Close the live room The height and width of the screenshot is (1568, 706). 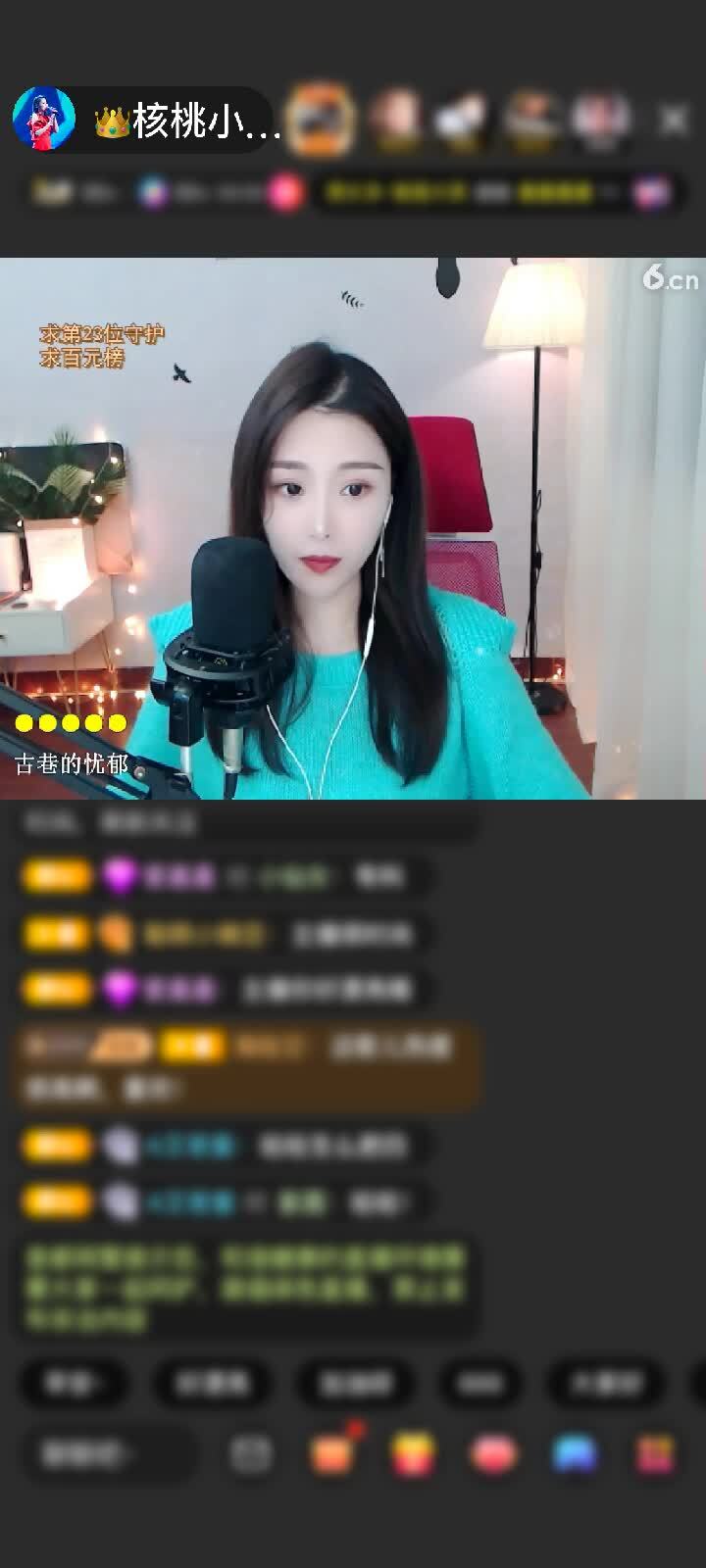[x=674, y=121]
